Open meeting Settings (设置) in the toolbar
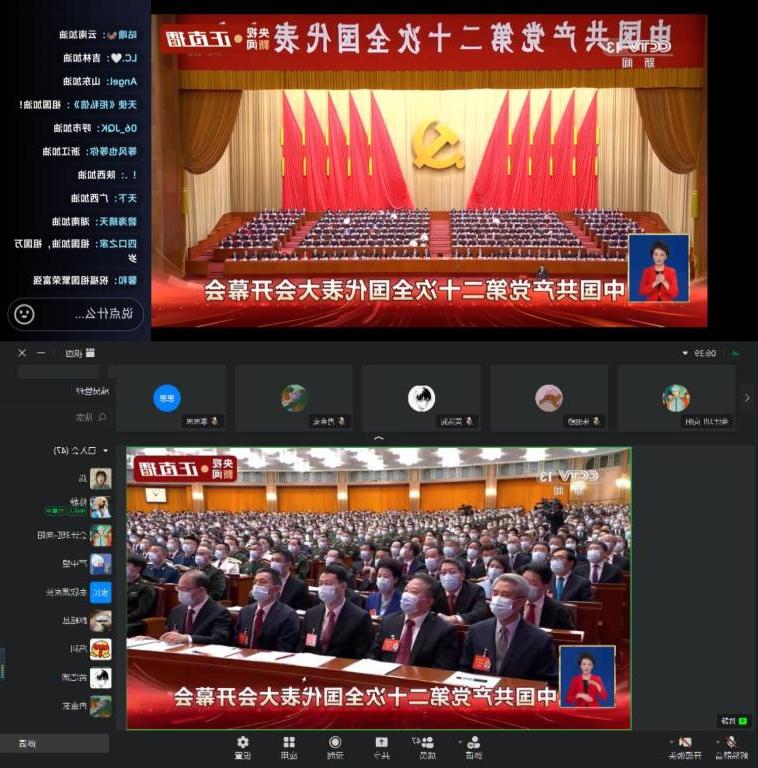This screenshot has width=758, height=768. coord(242,746)
